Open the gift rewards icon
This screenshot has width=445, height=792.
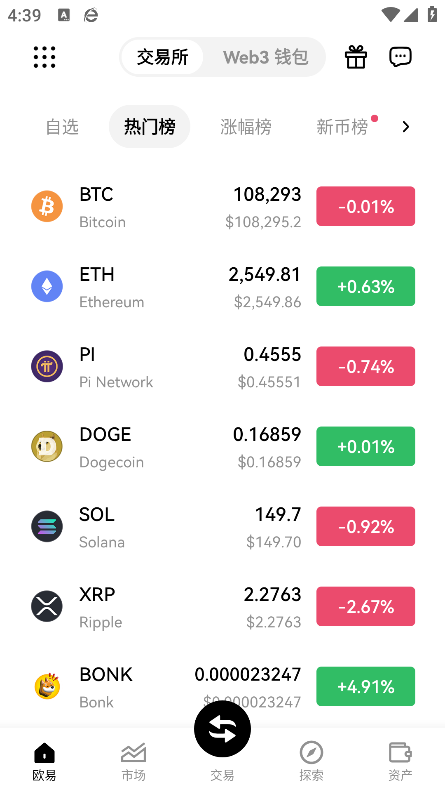pyautogui.click(x=356, y=57)
